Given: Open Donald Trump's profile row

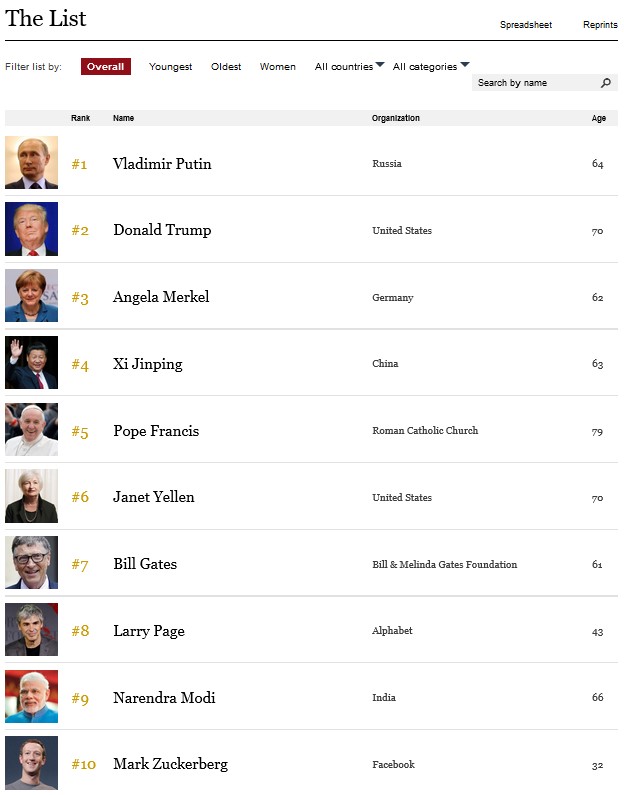Looking at the screenshot, I should (x=162, y=230).
